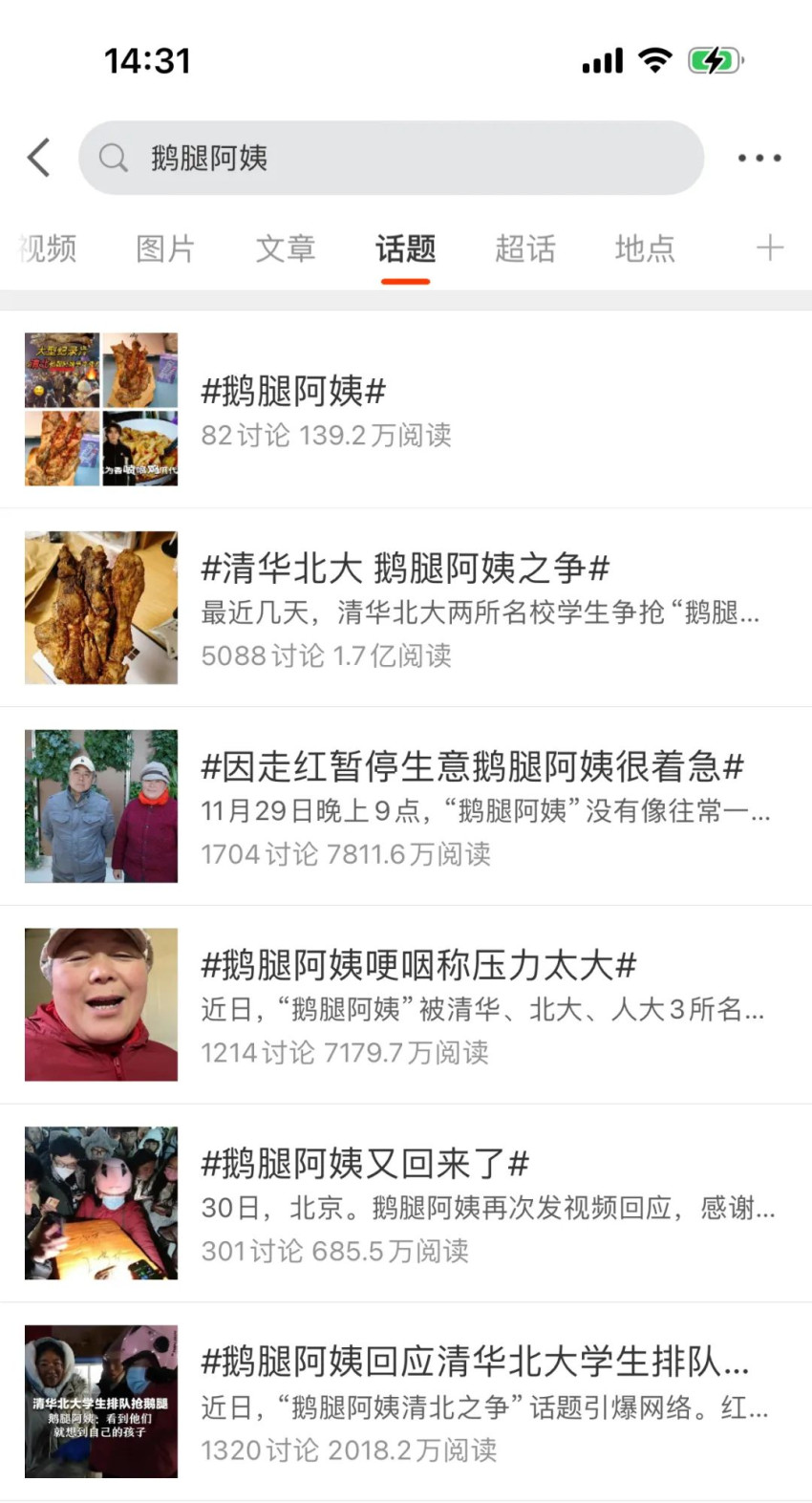
Task: Switch to the 超话 tab
Action: (x=525, y=247)
